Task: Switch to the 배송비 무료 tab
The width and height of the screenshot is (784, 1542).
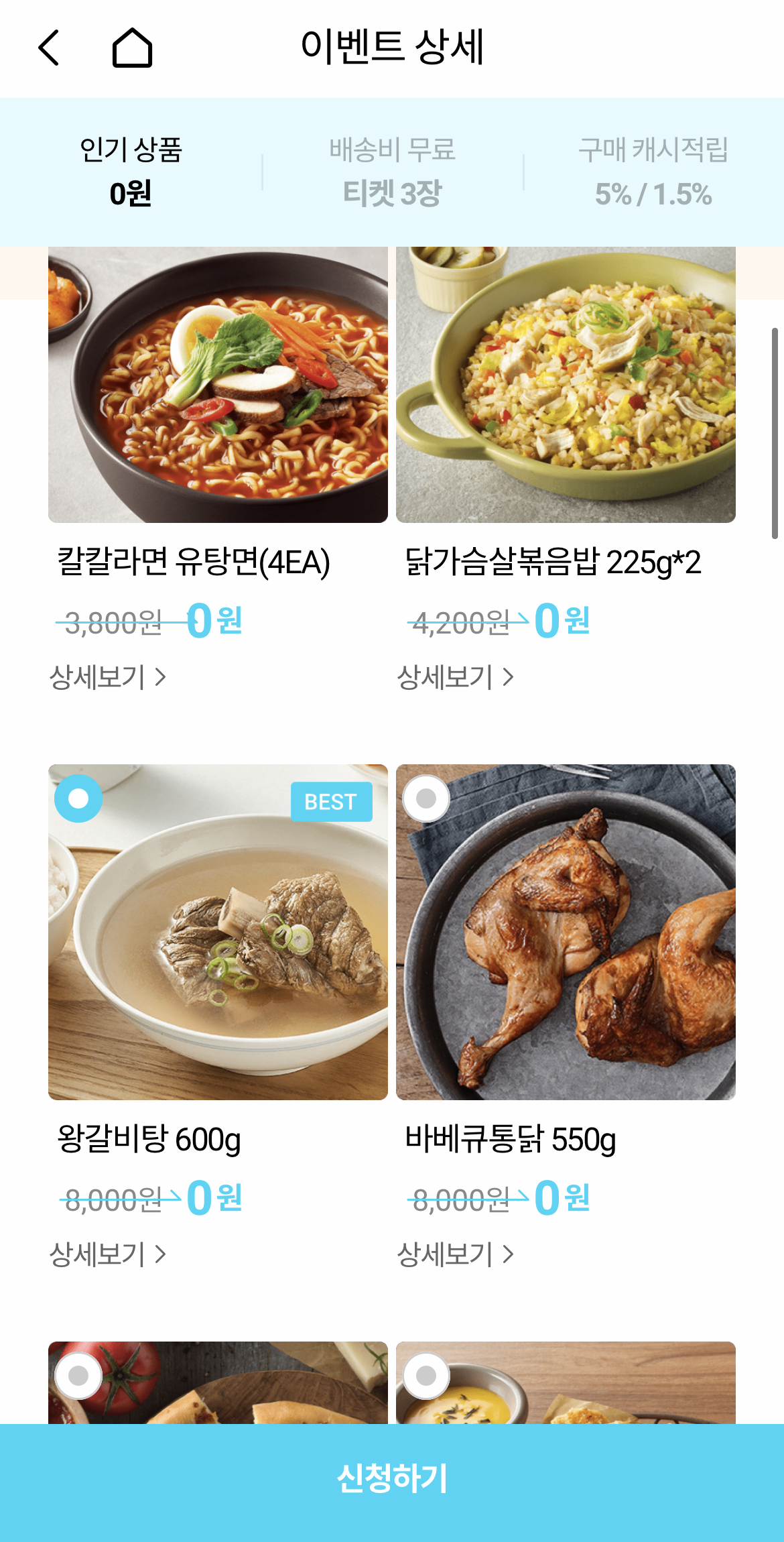Action: (x=392, y=172)
